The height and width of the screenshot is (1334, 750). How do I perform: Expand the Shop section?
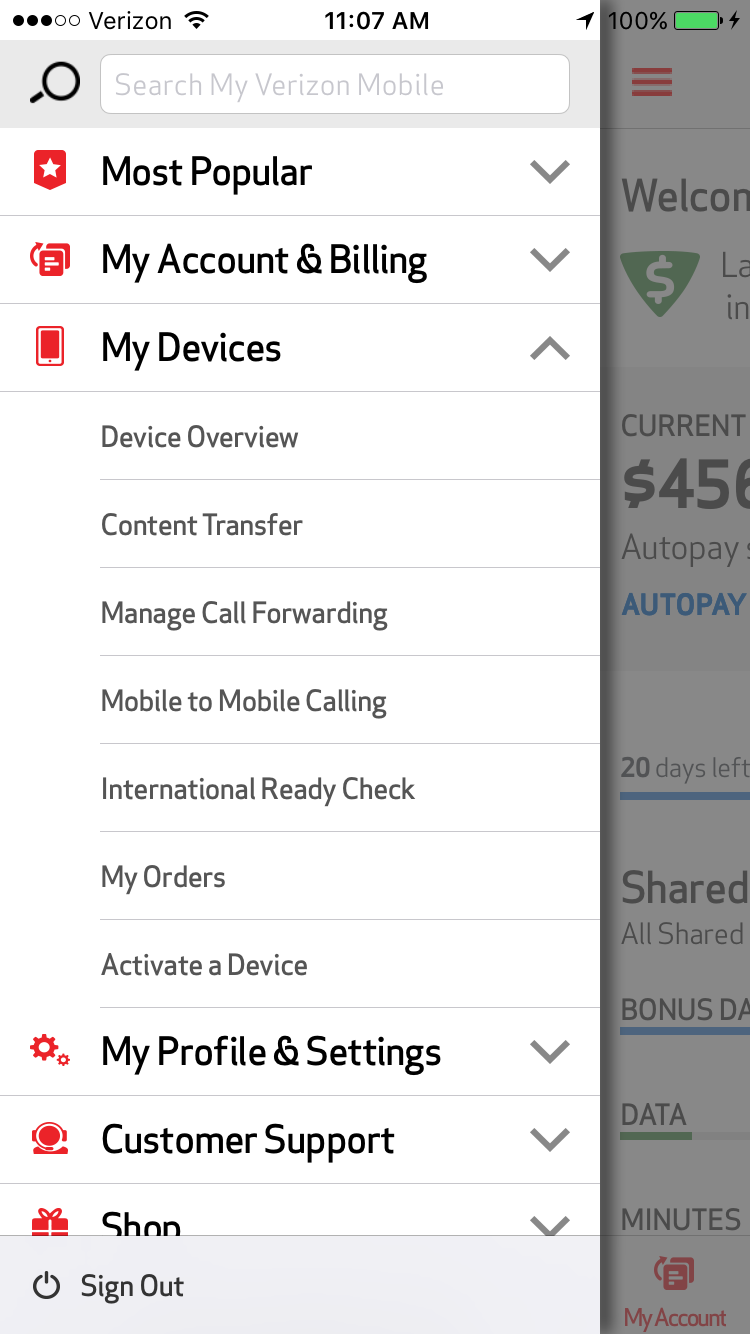[x=300, y=1211]
